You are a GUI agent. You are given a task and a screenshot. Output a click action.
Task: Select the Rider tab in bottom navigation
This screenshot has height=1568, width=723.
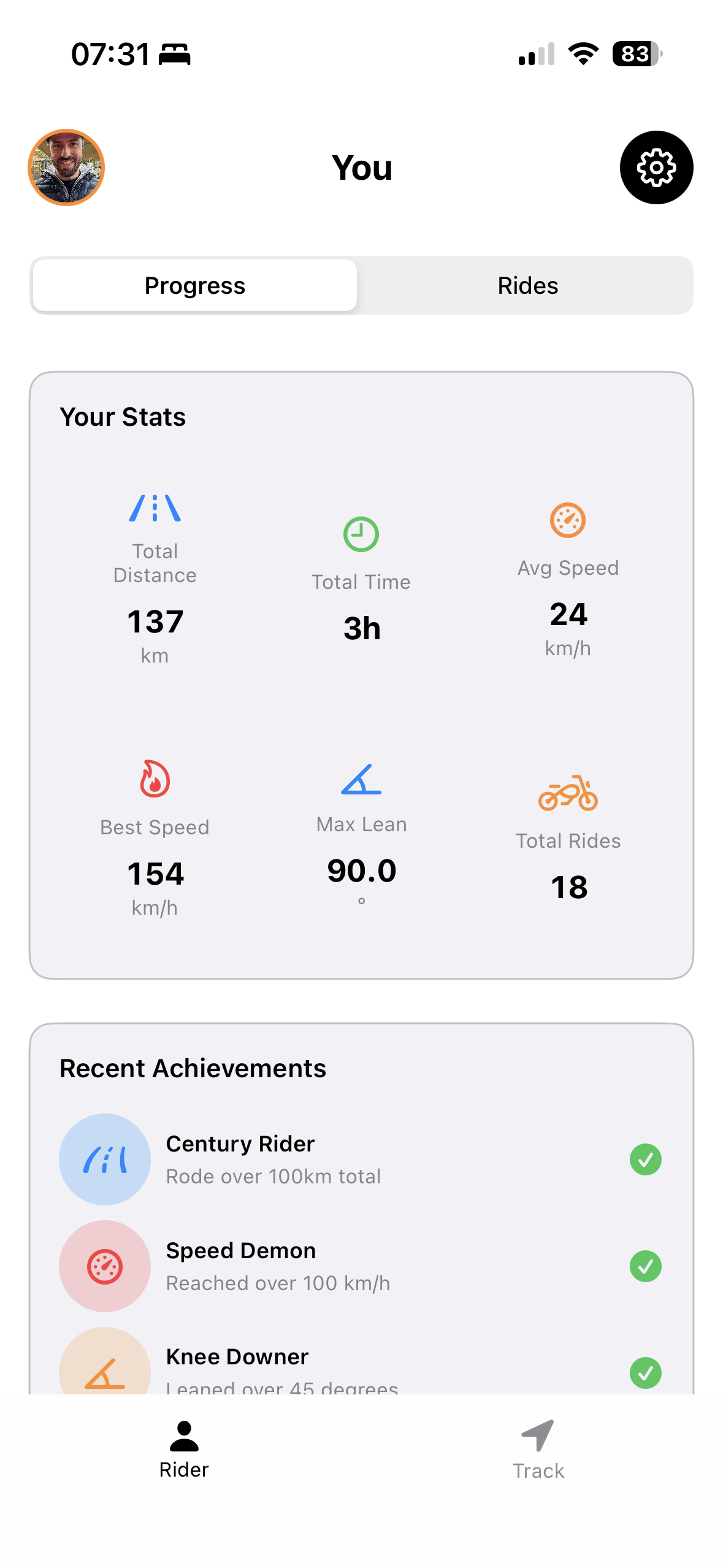coord(183,1448)
